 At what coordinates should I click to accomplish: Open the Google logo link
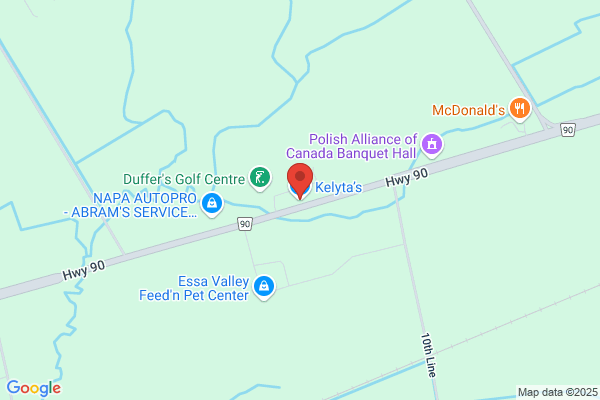click(34, 389)
